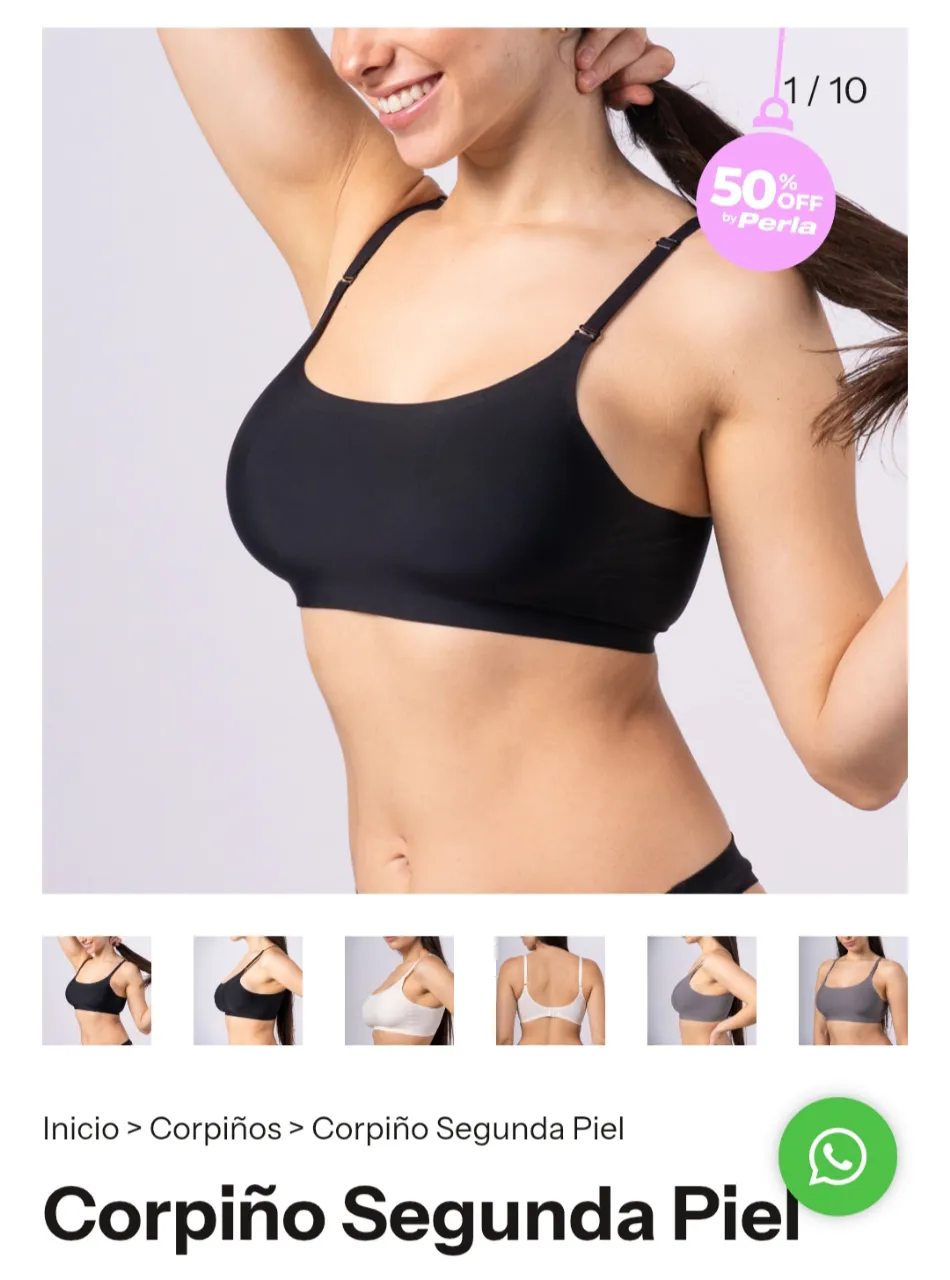Select second black side-view thumbnail

point(248,990)
